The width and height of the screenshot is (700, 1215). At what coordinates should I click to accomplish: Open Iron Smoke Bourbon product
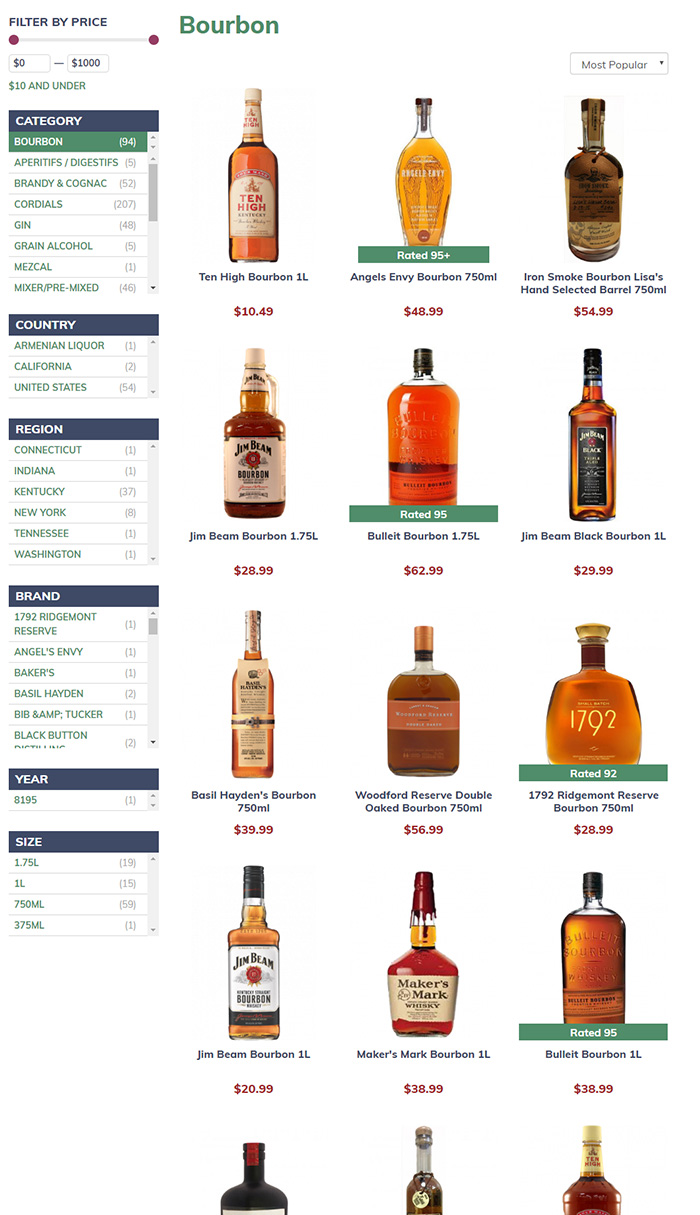[x=593, y=283]
